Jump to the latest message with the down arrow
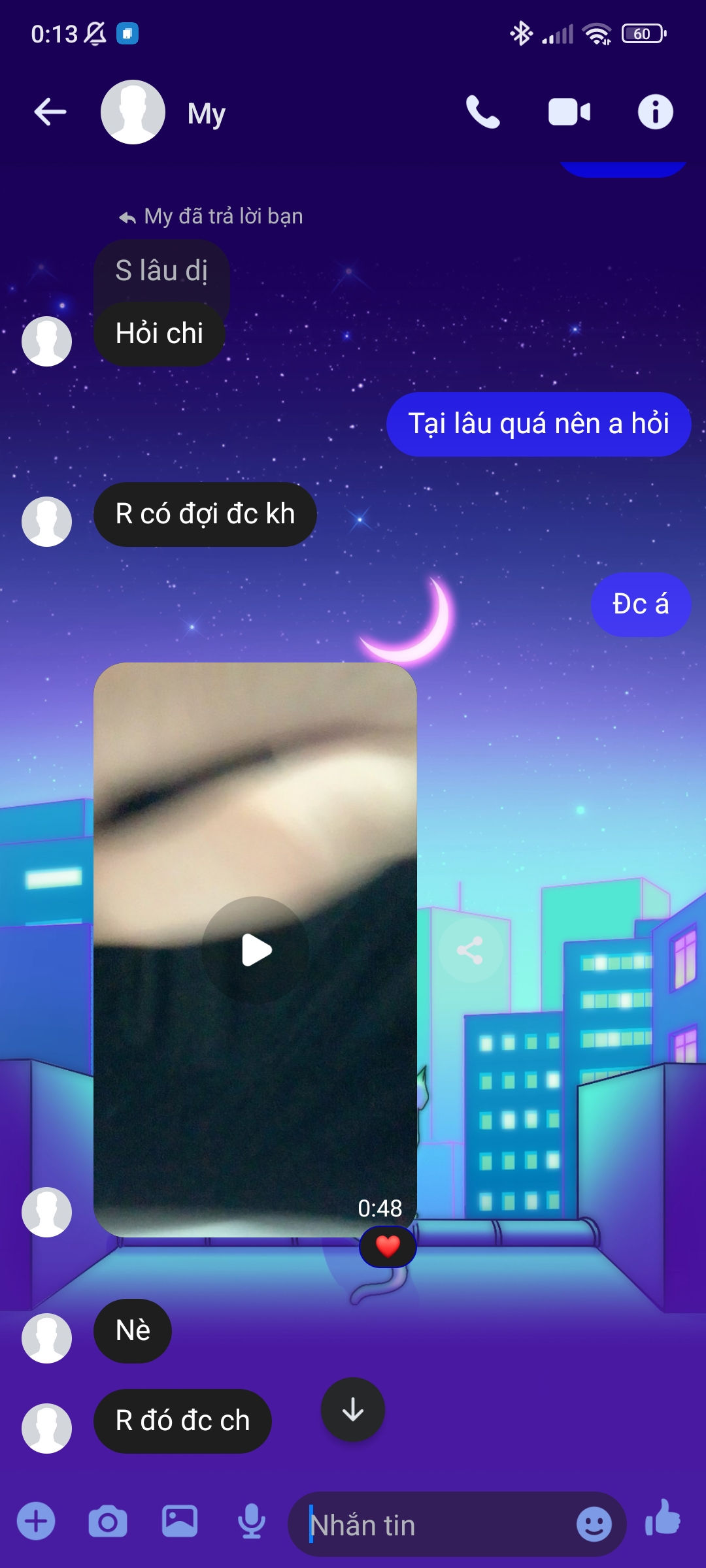706x1568 pixels. (353, 1409)
